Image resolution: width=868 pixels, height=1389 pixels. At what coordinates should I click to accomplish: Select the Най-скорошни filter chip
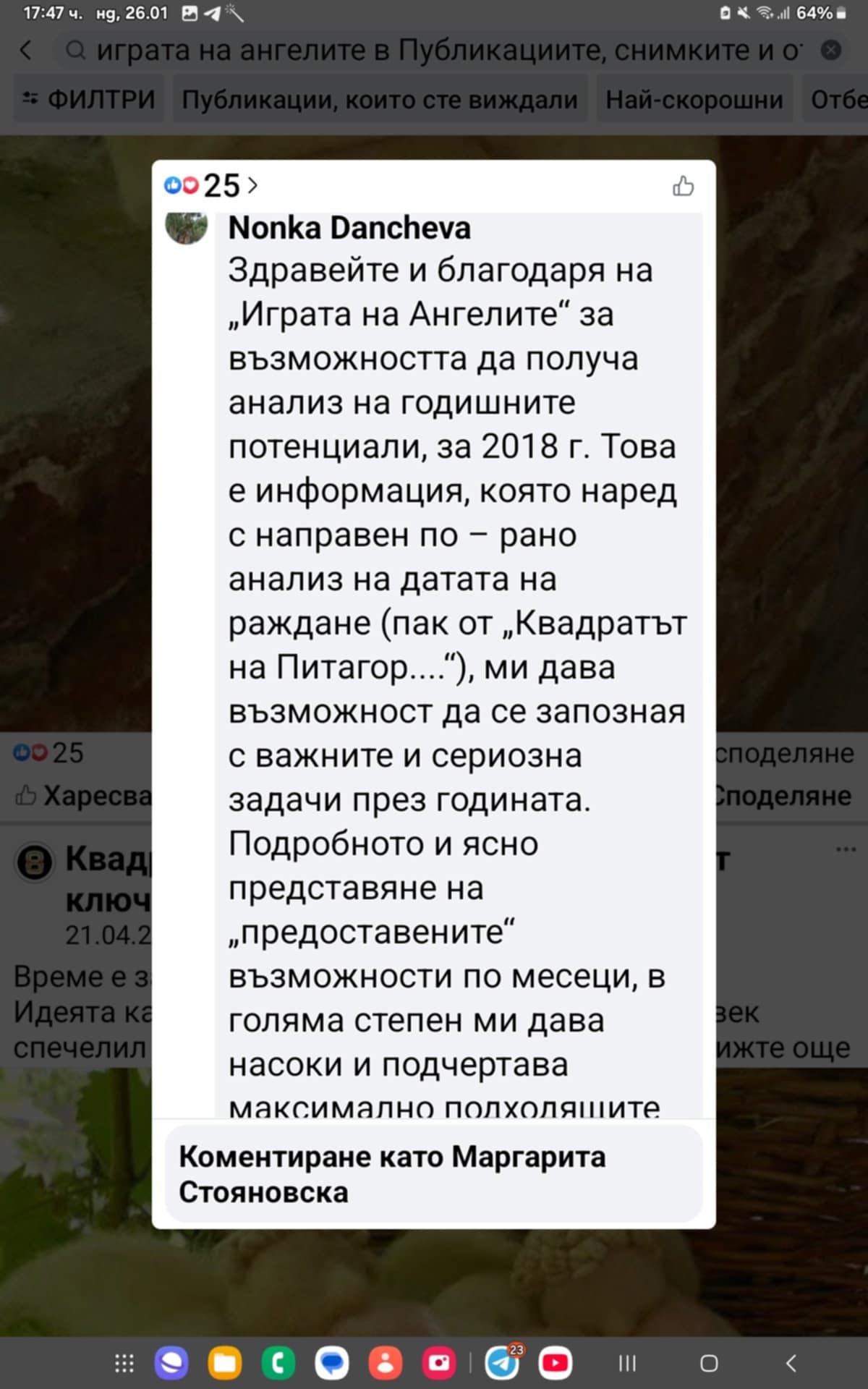694,99
